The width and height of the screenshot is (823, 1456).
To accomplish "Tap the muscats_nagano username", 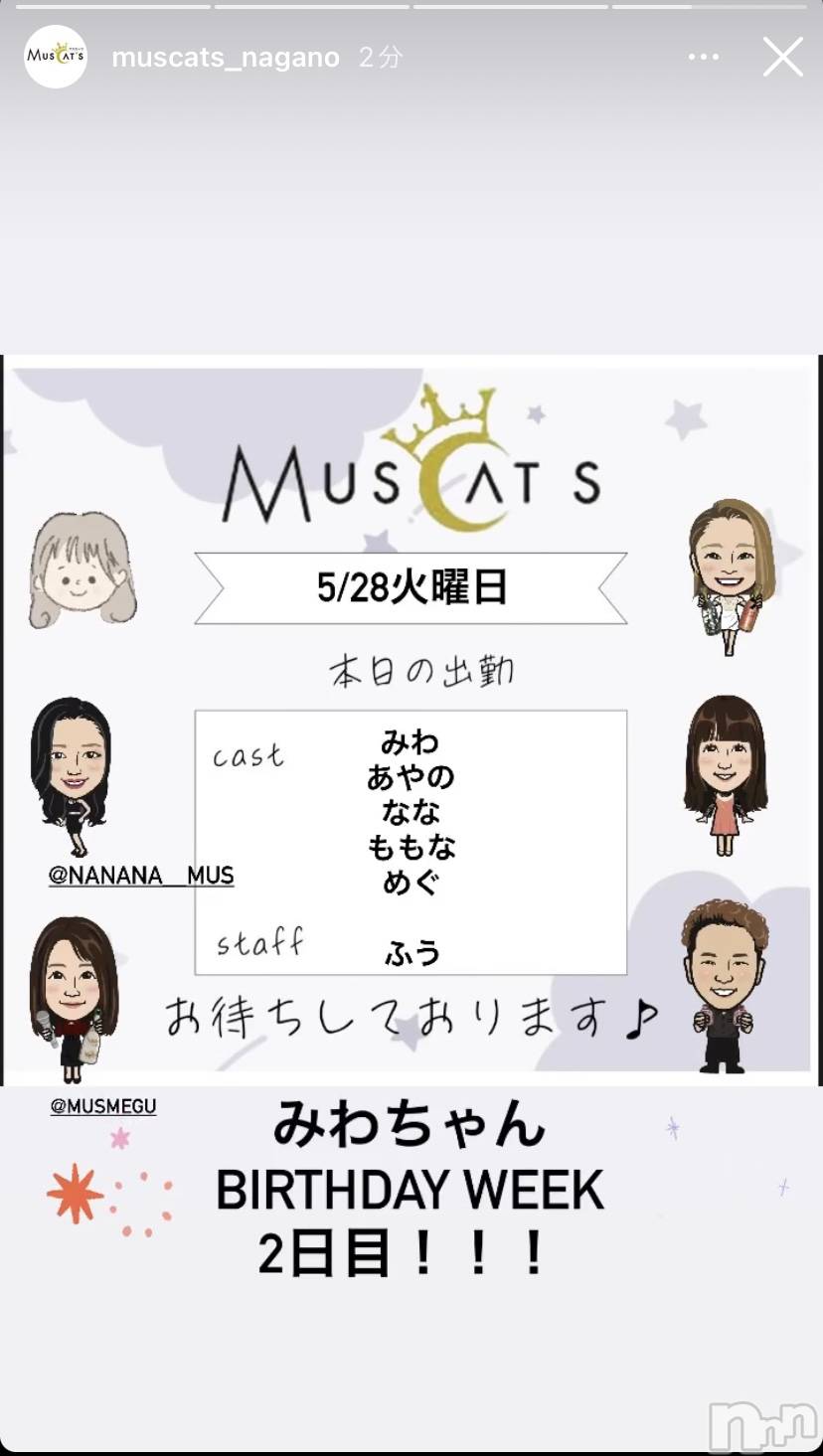I will point(226,58).
